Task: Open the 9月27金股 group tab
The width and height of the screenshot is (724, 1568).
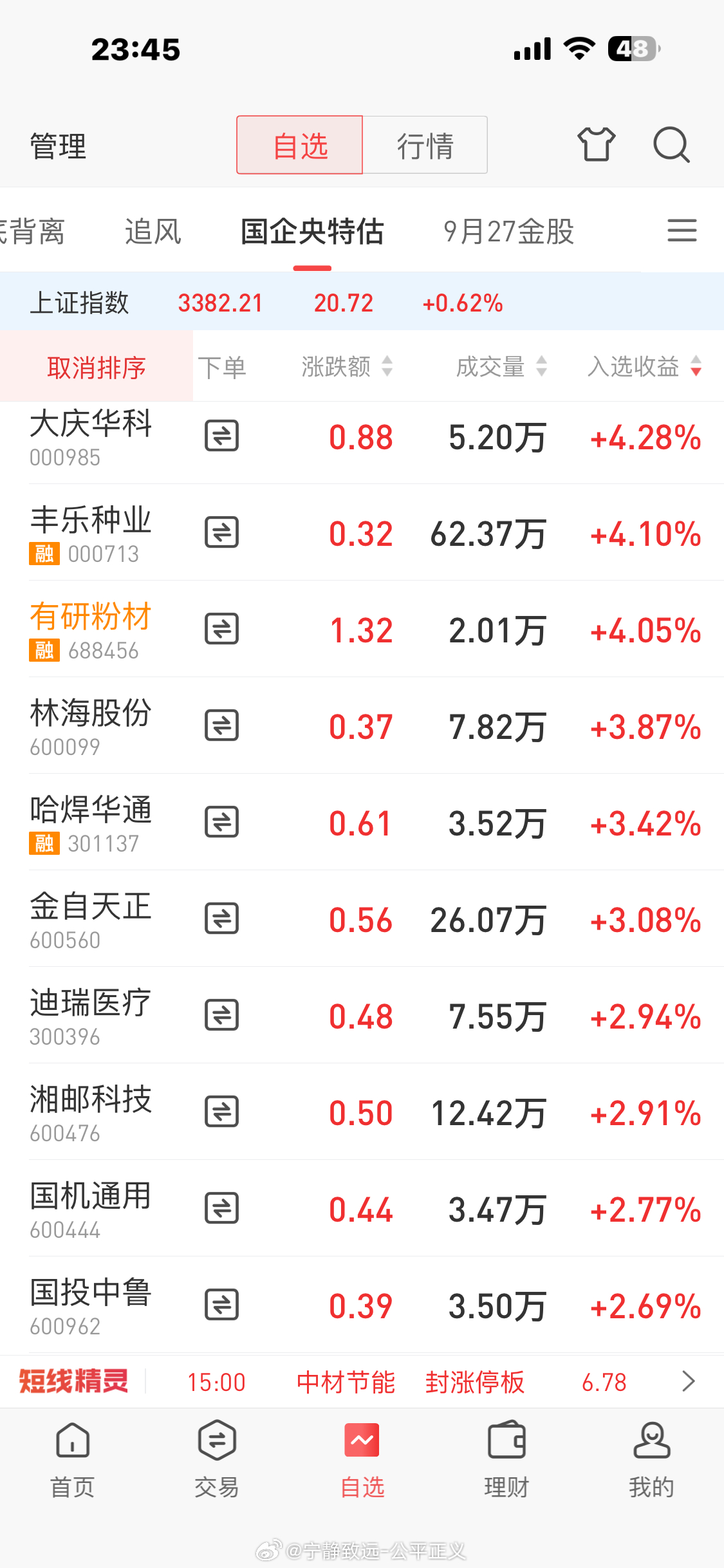Action: click(508, 232)
